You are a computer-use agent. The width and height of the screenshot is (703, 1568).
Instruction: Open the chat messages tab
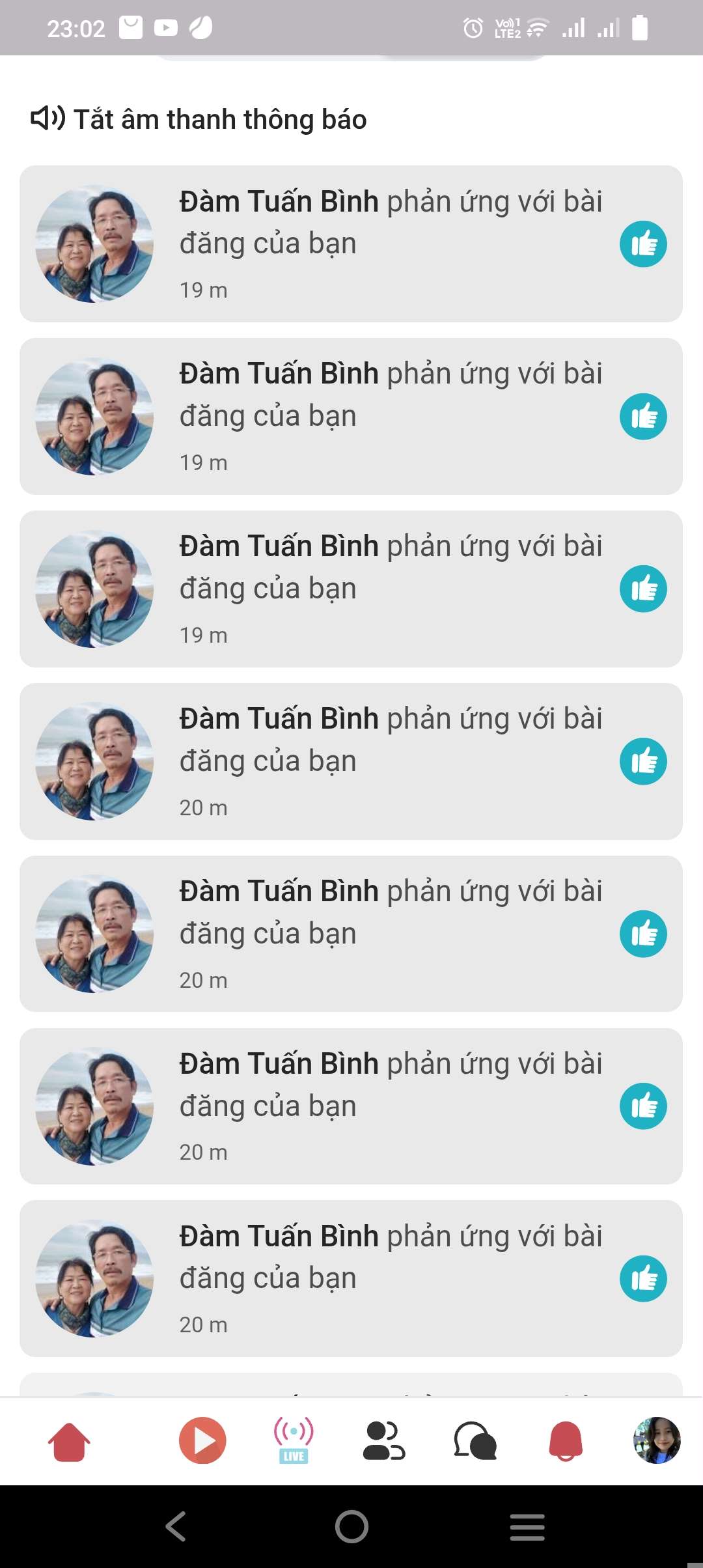pyautogui.click(x=475, y=1440)
